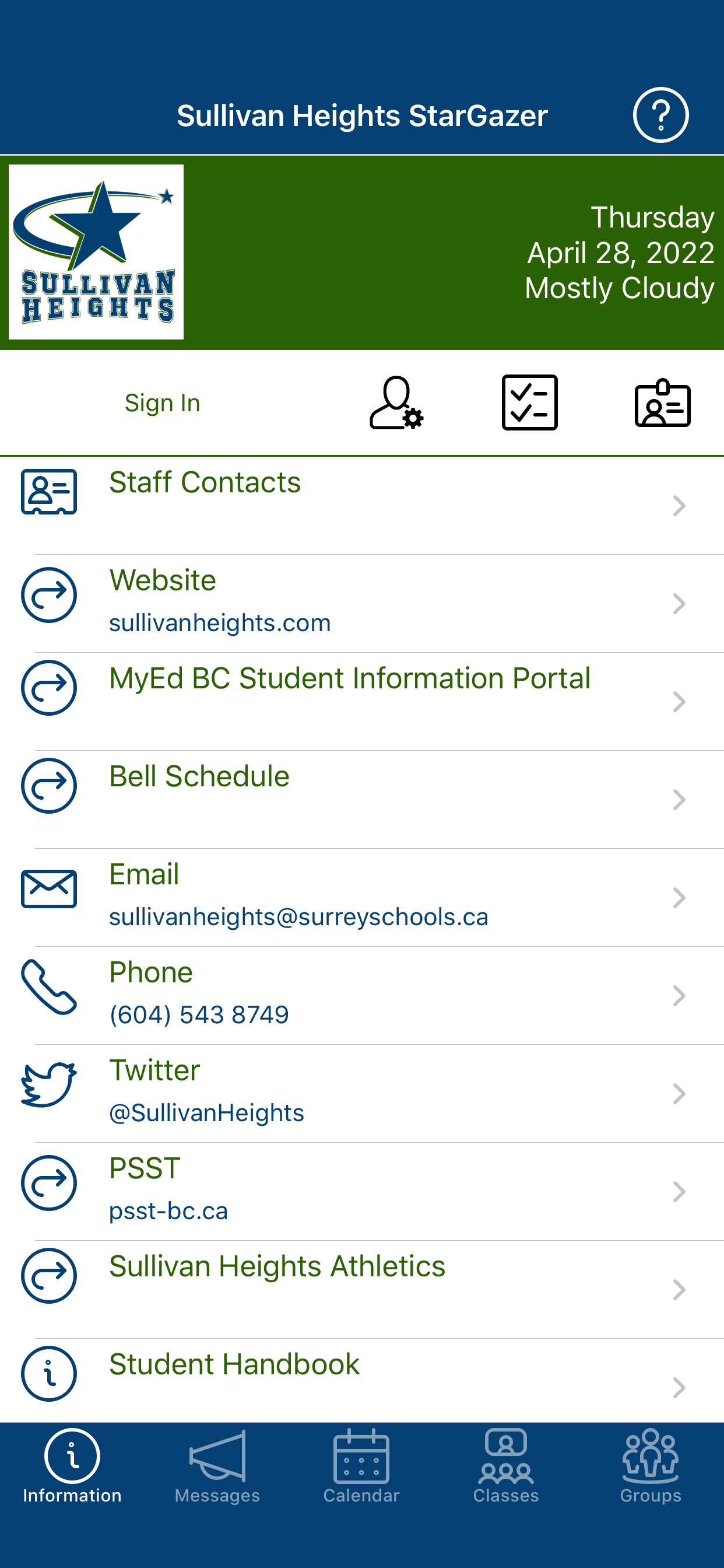Select the Groups tab
This screenshot has width=724, height=1568.
pyautogui.click(x=651, y=1467)
